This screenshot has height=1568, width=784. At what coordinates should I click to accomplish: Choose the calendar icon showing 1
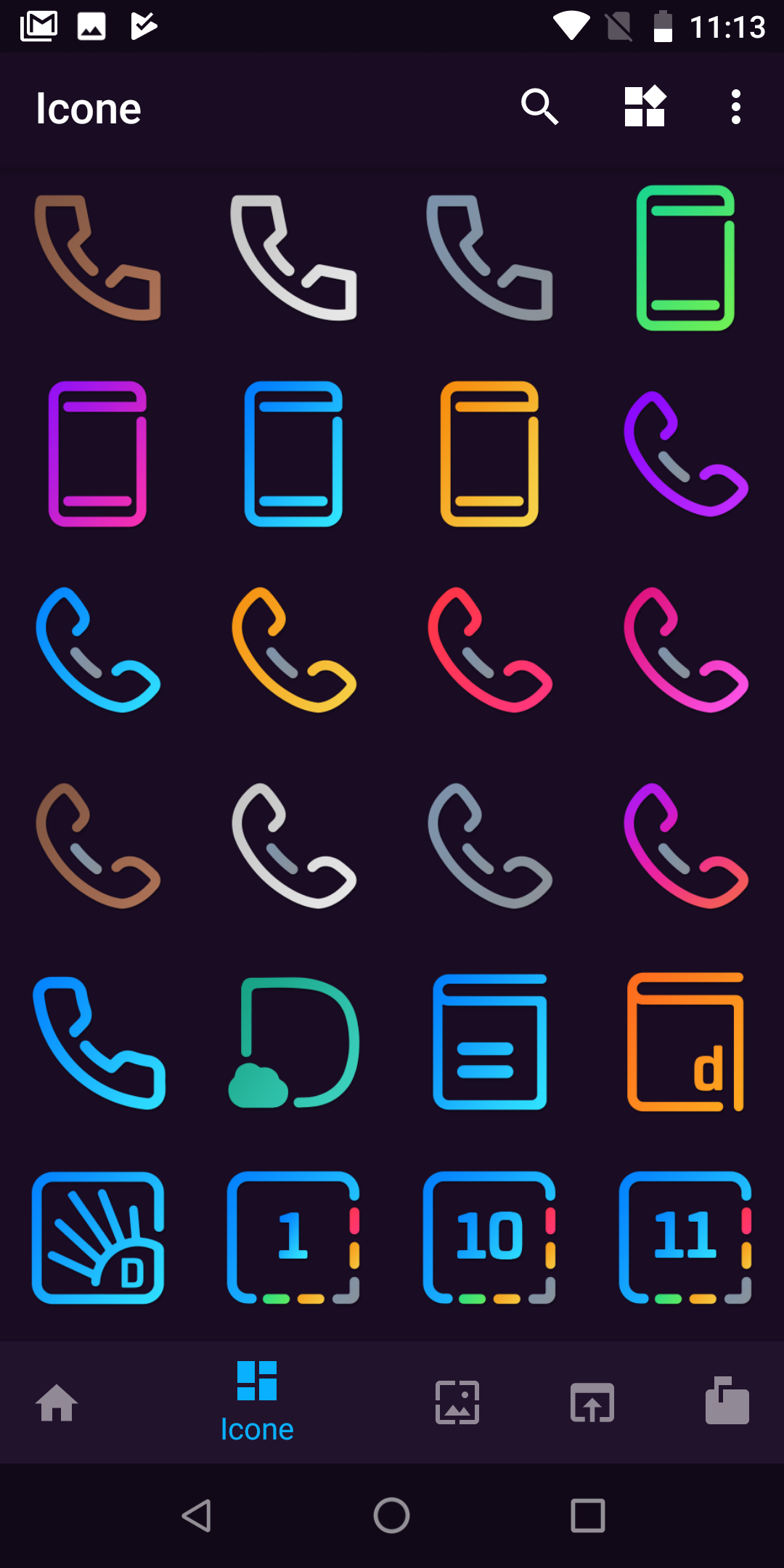294,1238
